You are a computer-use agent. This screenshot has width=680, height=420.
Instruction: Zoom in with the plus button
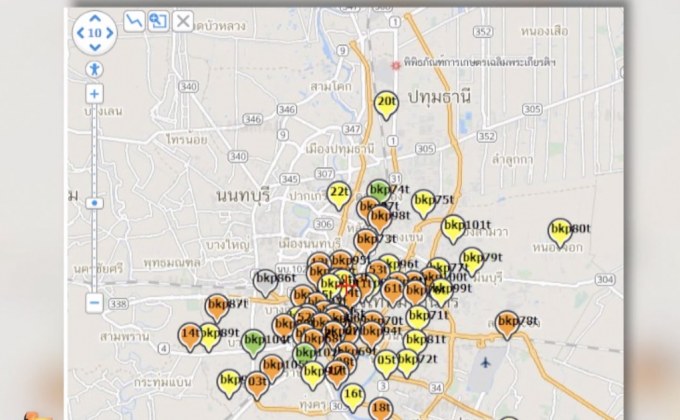point(94,93)
